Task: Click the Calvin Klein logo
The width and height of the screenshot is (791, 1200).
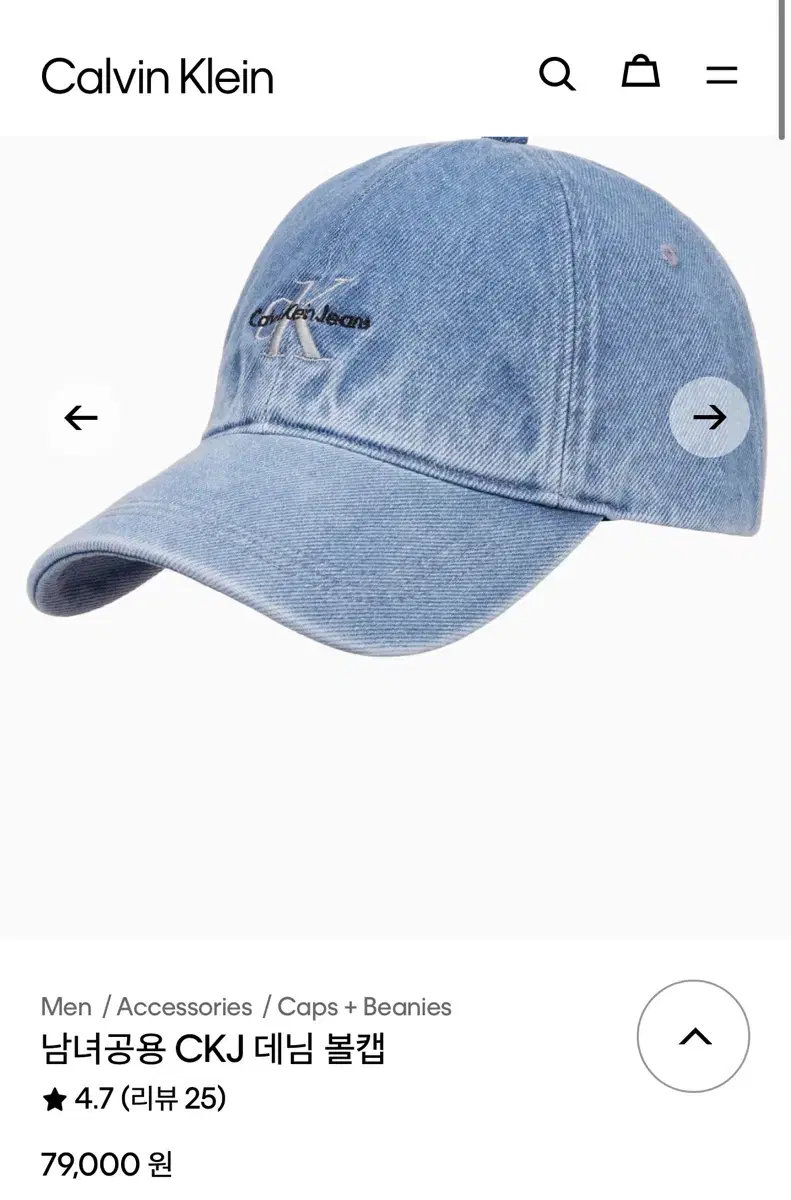Action: click(155, 75)
